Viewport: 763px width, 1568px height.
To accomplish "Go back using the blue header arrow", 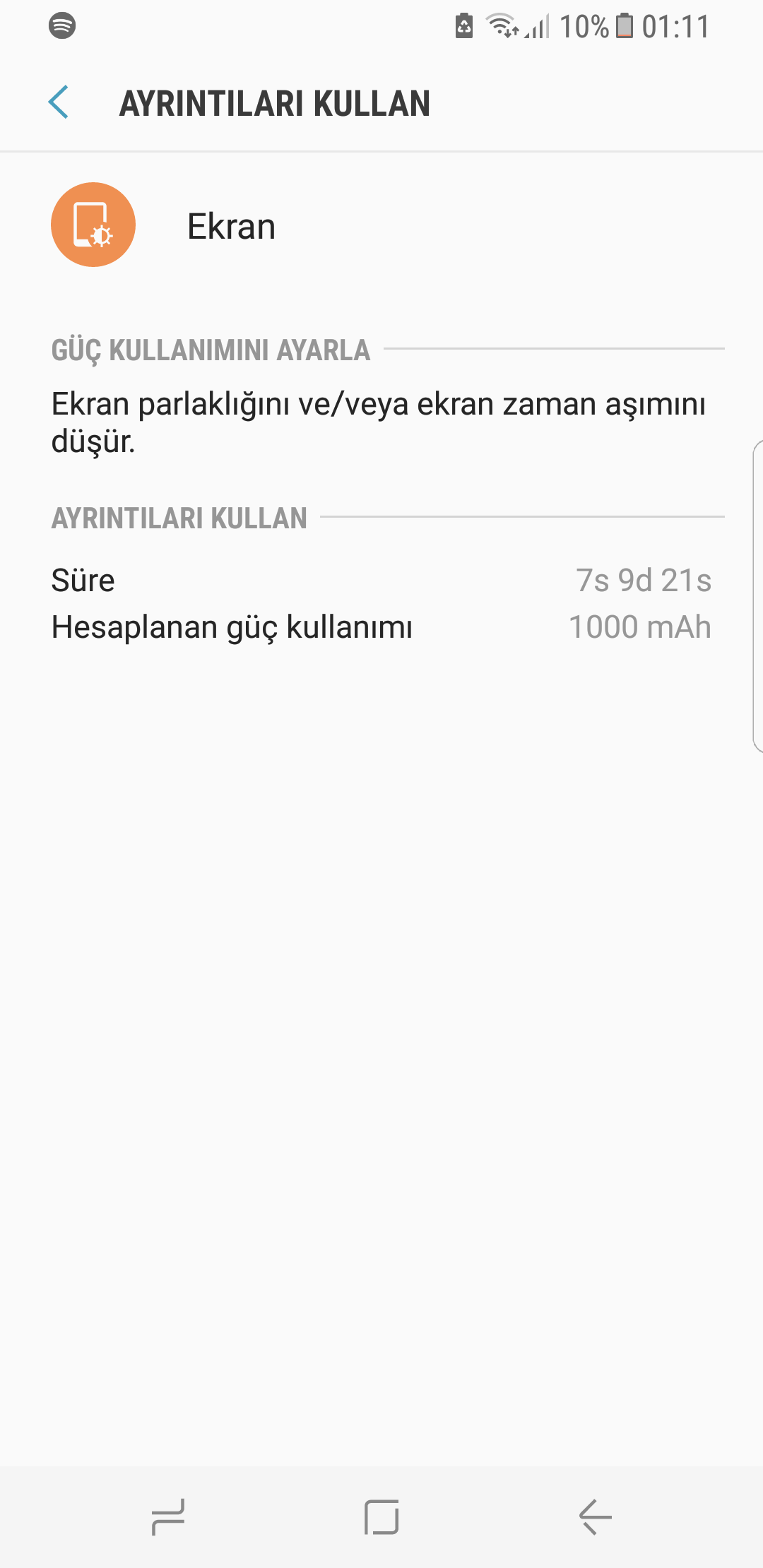I will (x=59, y=103).
